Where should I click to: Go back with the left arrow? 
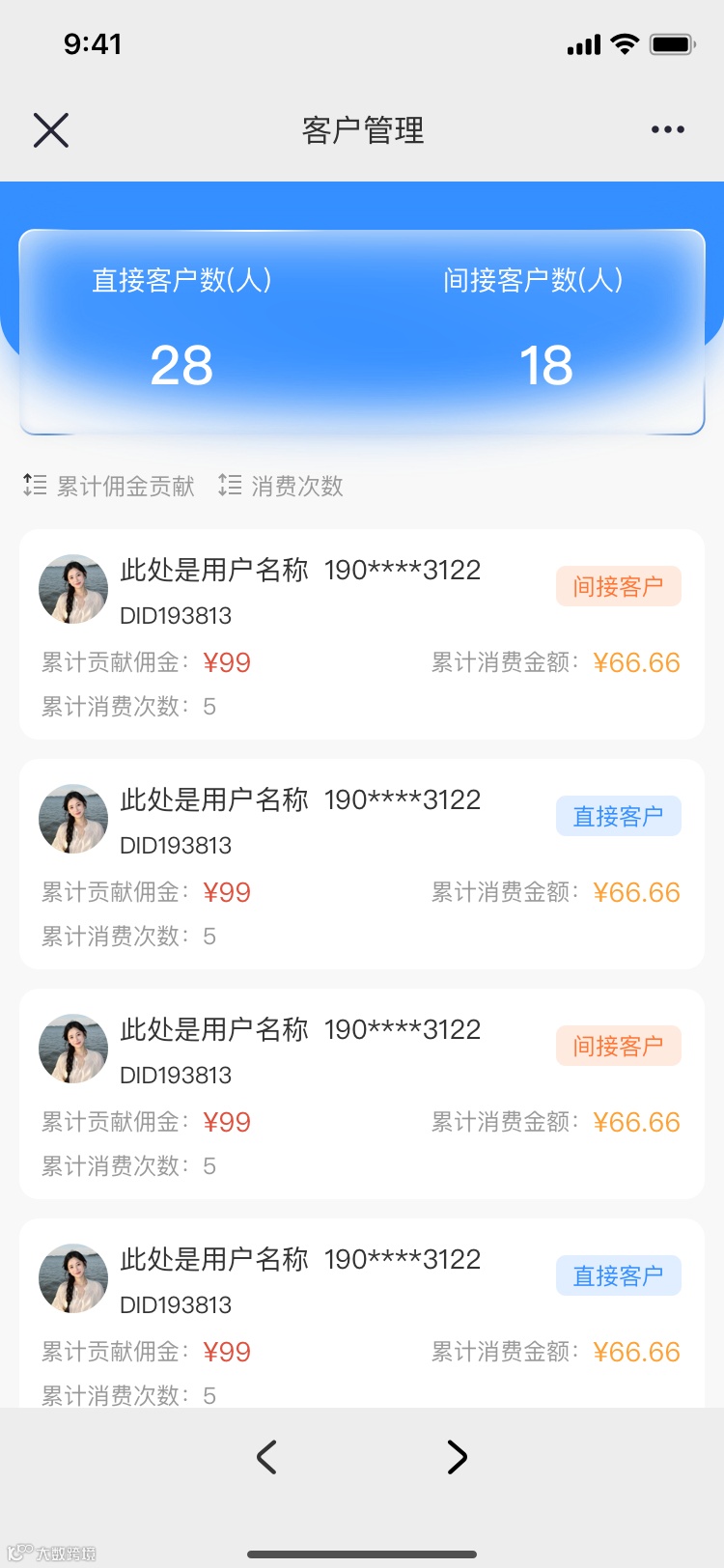point(267,1457)
